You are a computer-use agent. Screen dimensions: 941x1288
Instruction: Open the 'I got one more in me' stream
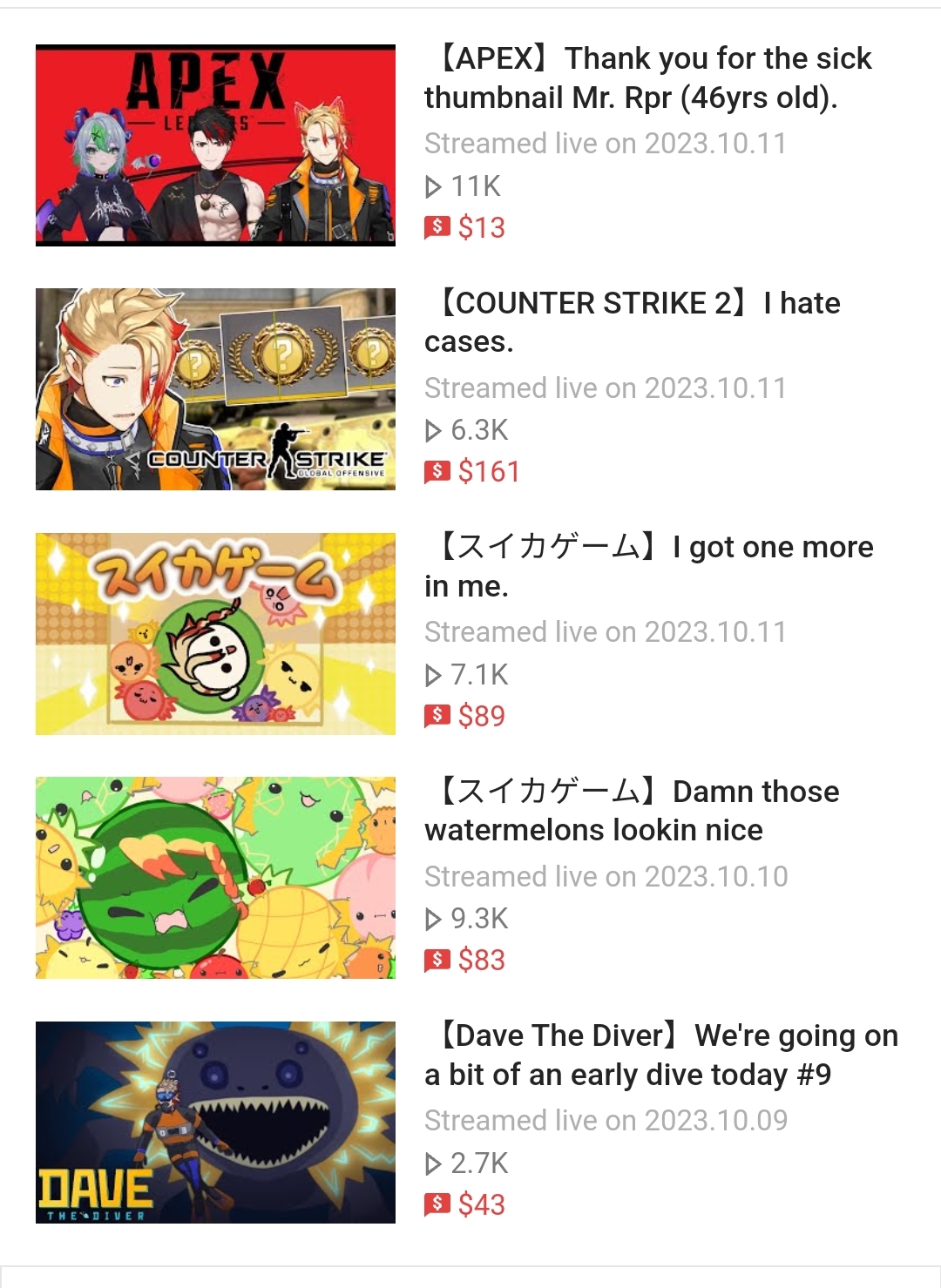coord(648,566)
